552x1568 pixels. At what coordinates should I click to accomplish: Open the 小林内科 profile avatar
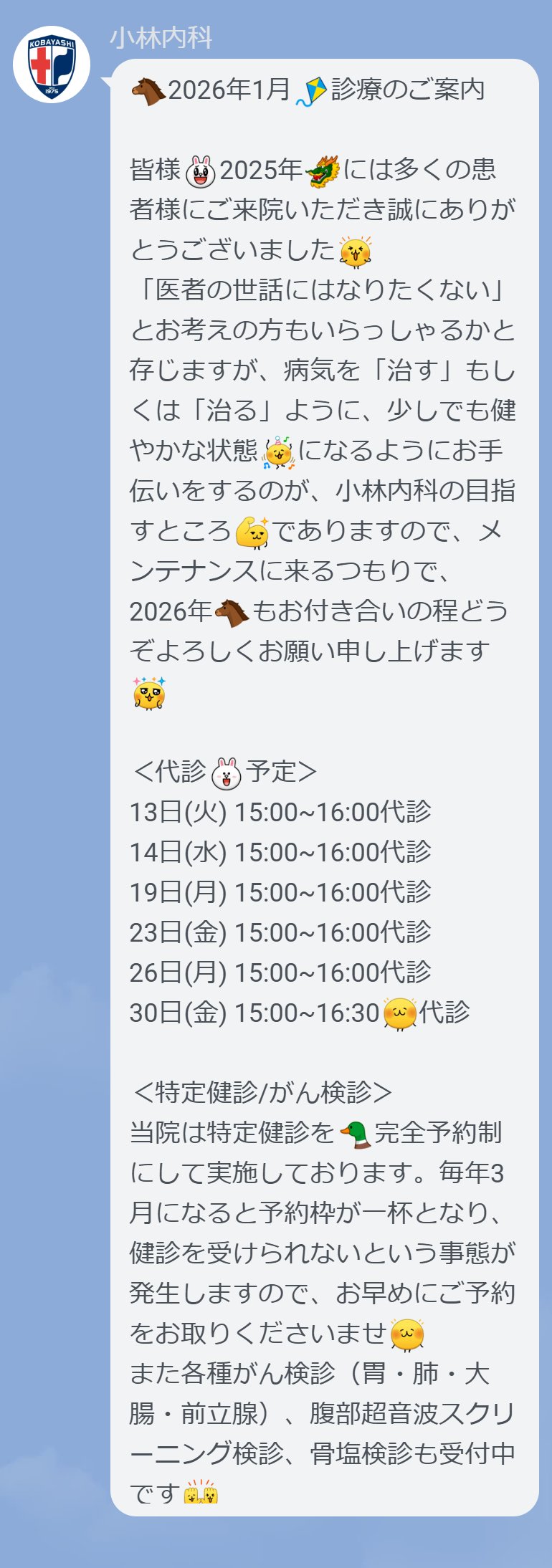click(x=52, y=64)
